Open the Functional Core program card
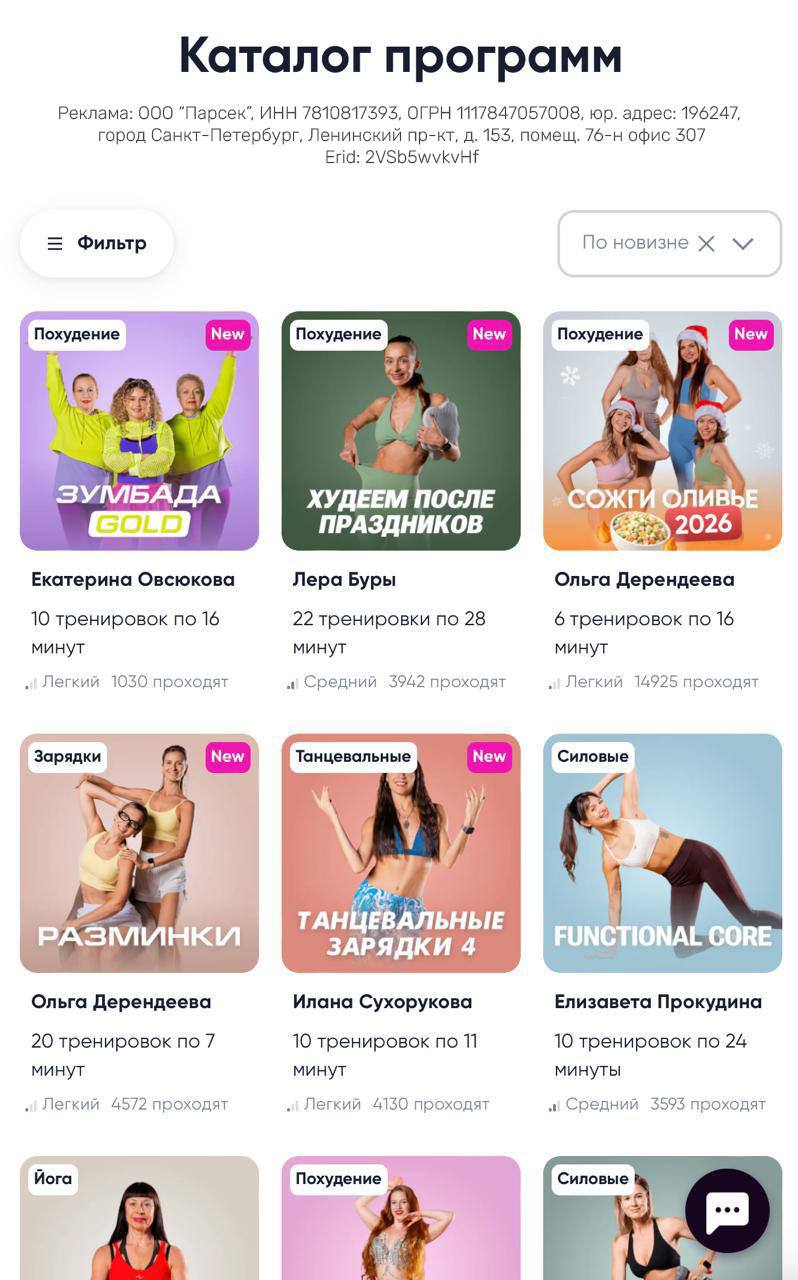This screenshot has height=1280, width=798. tap(662, 853)
